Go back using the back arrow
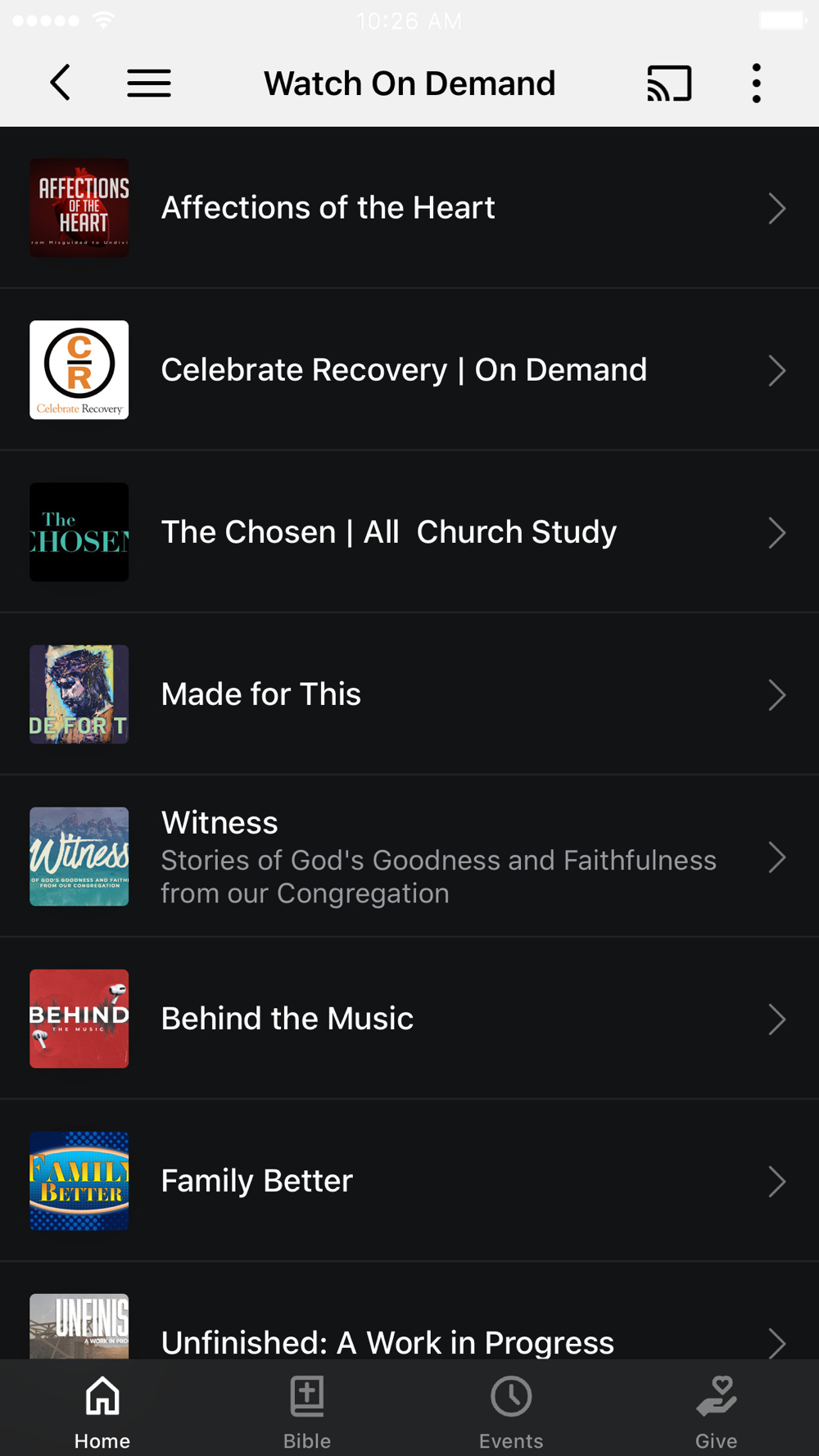 click(61, 83)
